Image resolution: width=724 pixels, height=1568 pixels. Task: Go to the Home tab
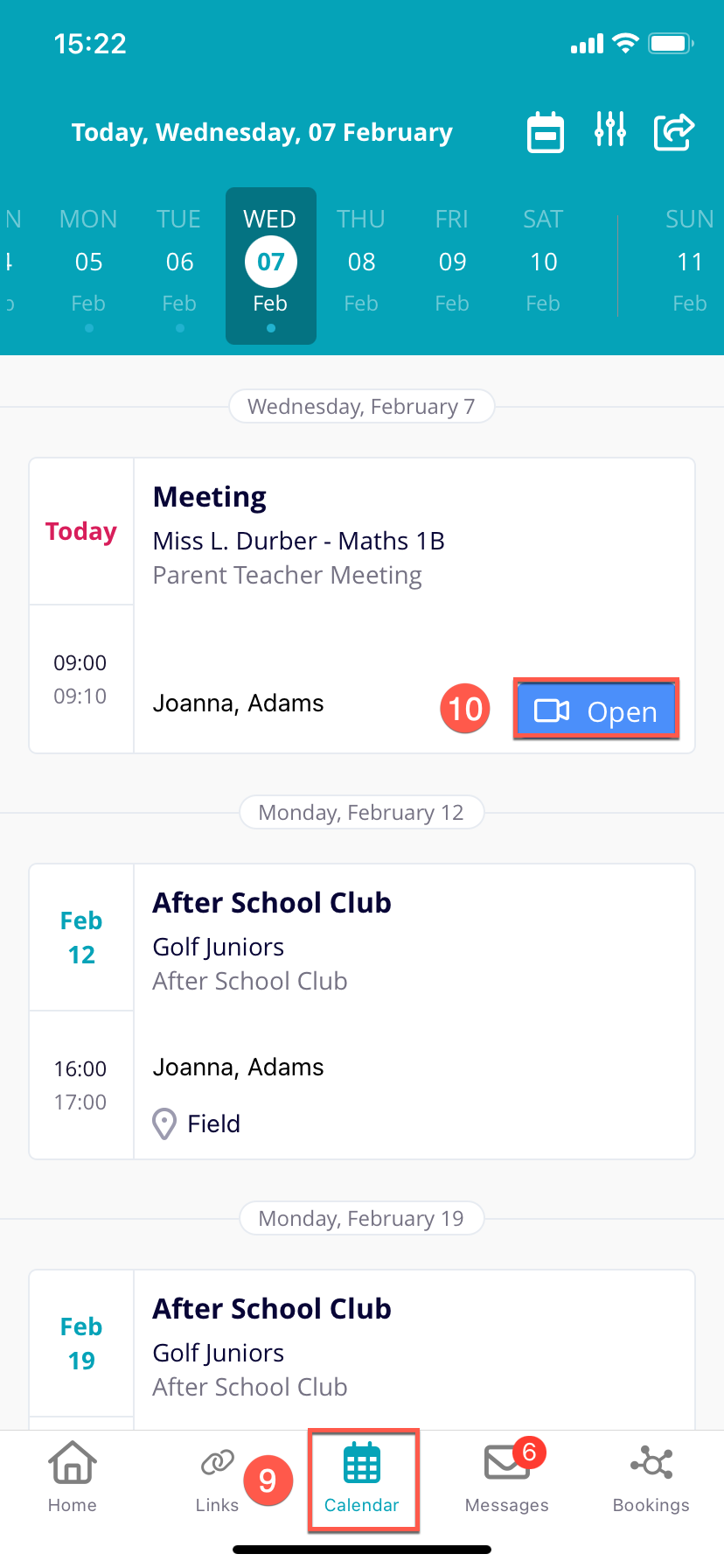pos(73,1477)
